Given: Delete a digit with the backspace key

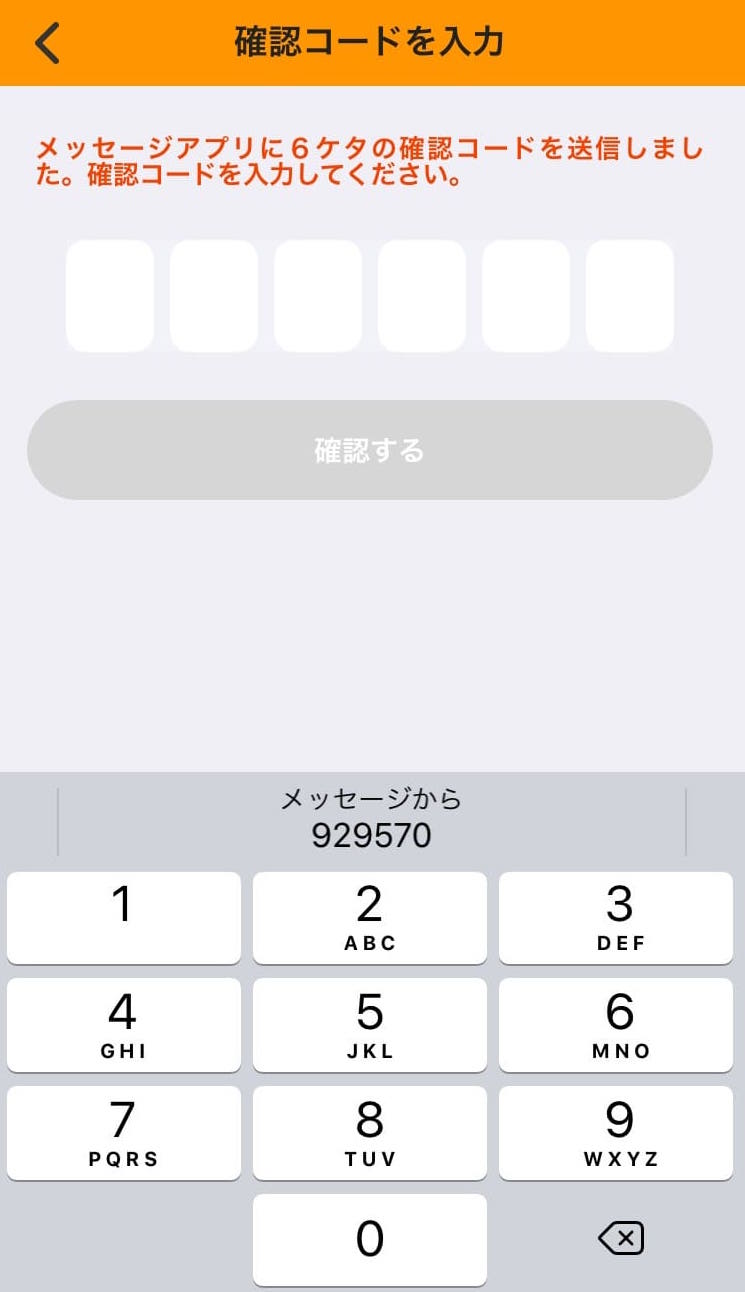Looking at the screenshot, I should coord(621,1239).
